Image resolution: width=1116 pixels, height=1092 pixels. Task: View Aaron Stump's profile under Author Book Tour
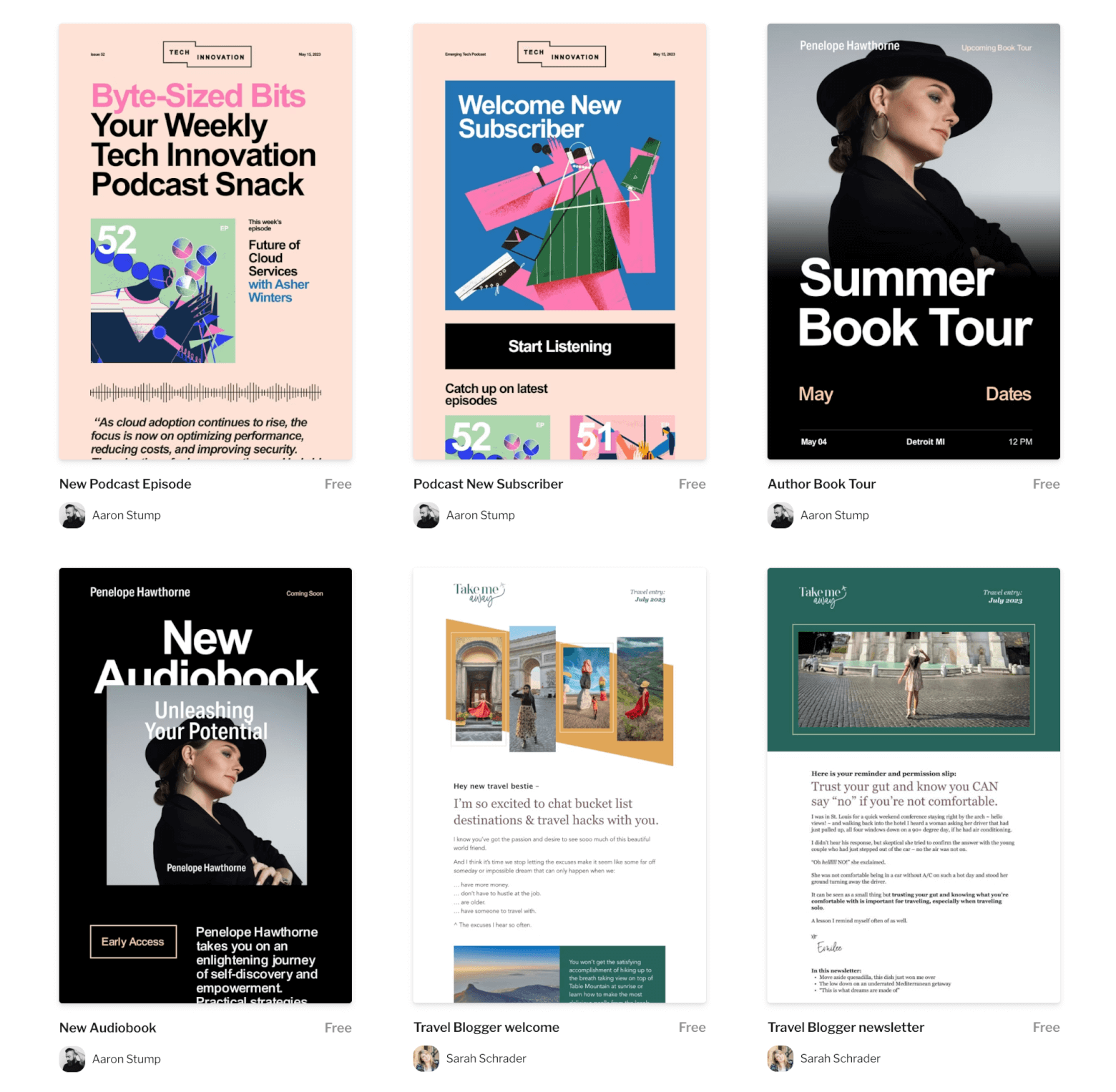point(834,515)
